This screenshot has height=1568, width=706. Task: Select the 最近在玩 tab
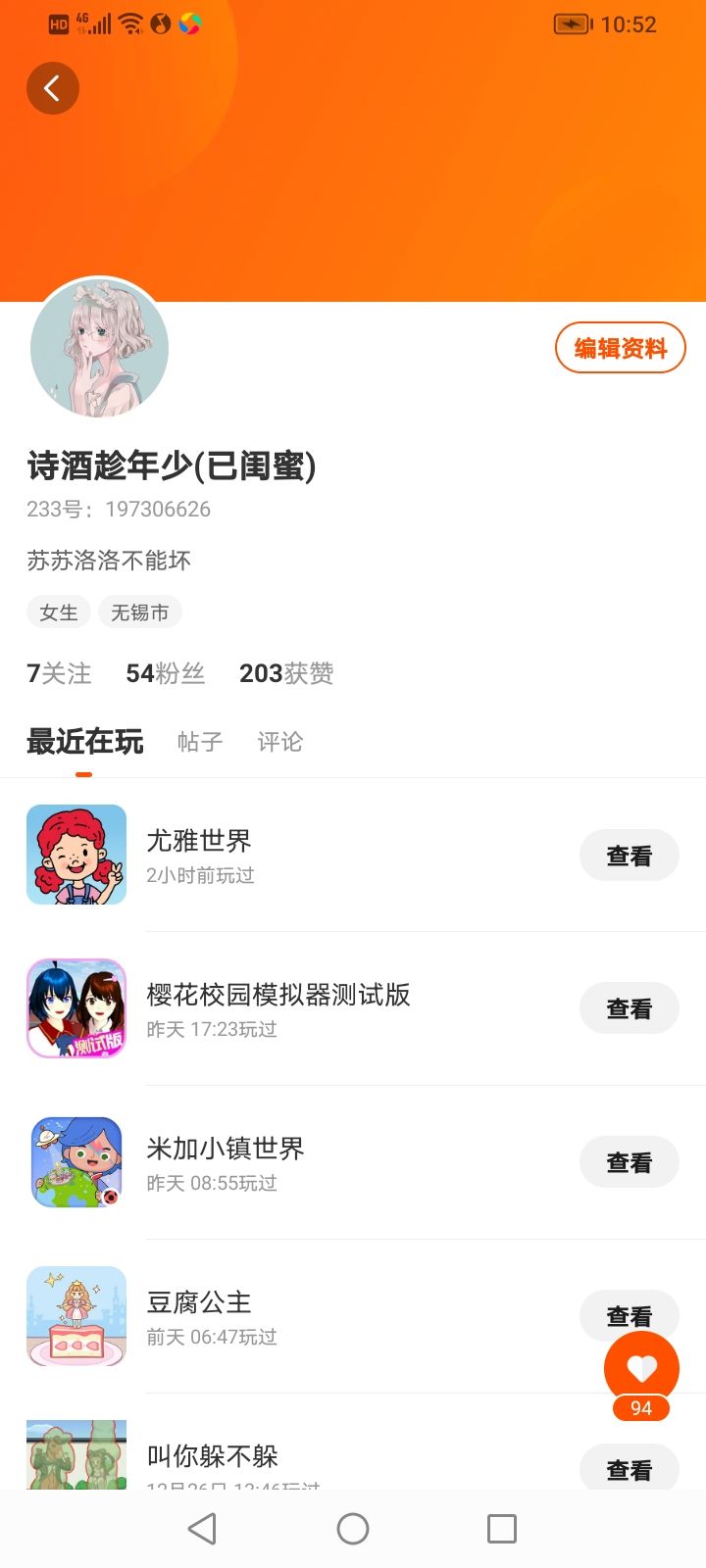coord(84,742)
